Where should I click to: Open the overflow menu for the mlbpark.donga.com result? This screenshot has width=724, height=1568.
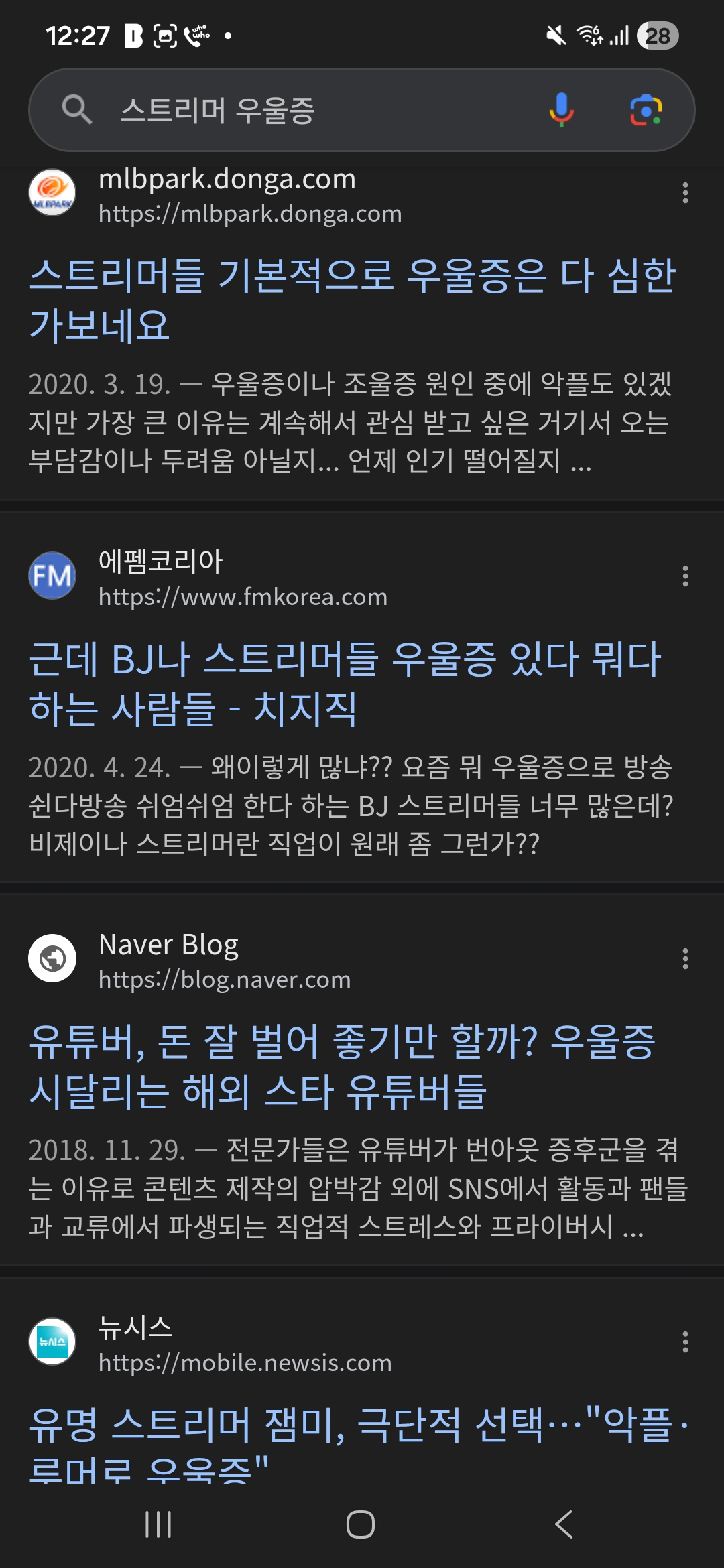(685, 193)
